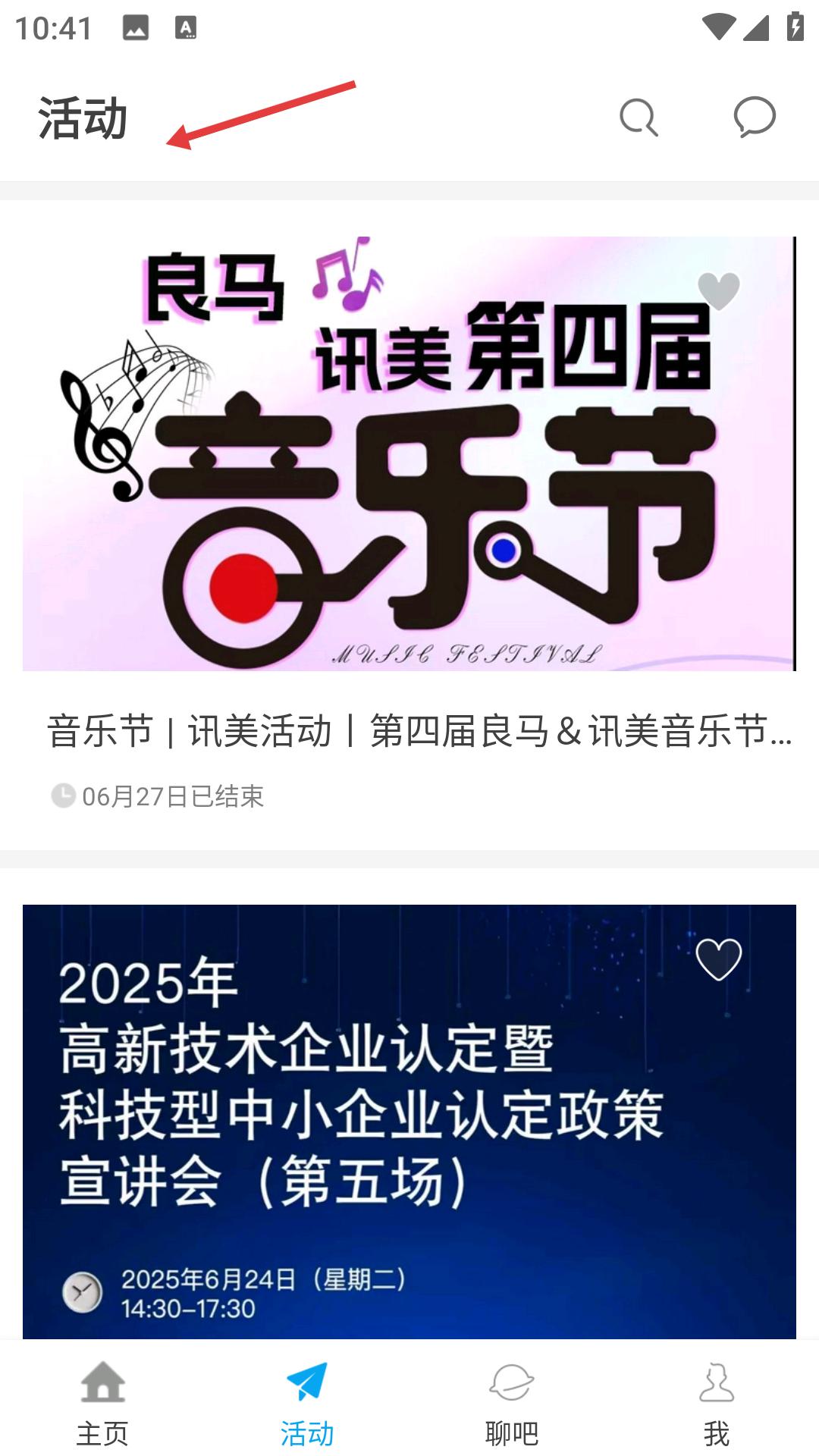Open the 2025年高新技术企业认定 宣讲会 card
819x1456 pixels.
[409, 1122]
